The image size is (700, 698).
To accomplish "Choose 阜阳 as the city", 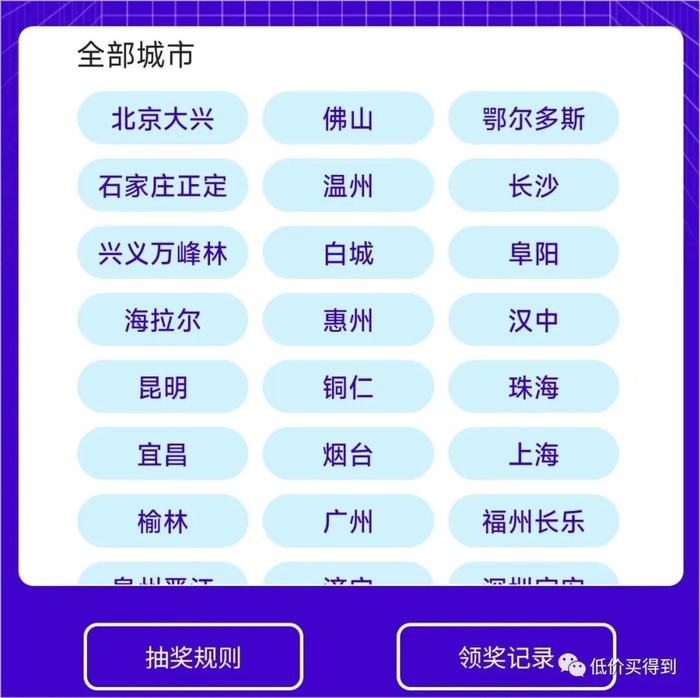I will click(533, 253).
